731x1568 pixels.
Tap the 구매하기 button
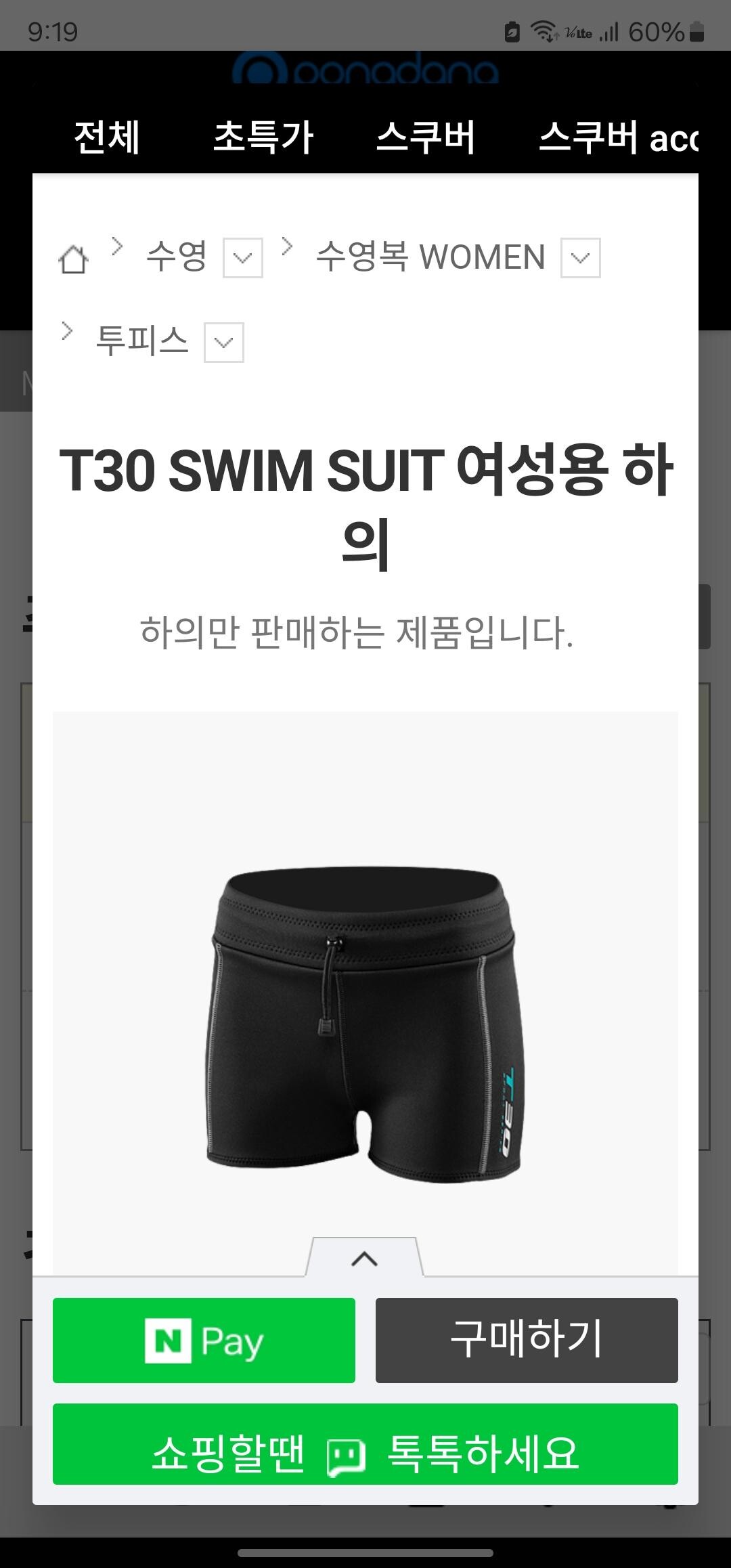pyautogui.click(x=527, y=1340)
